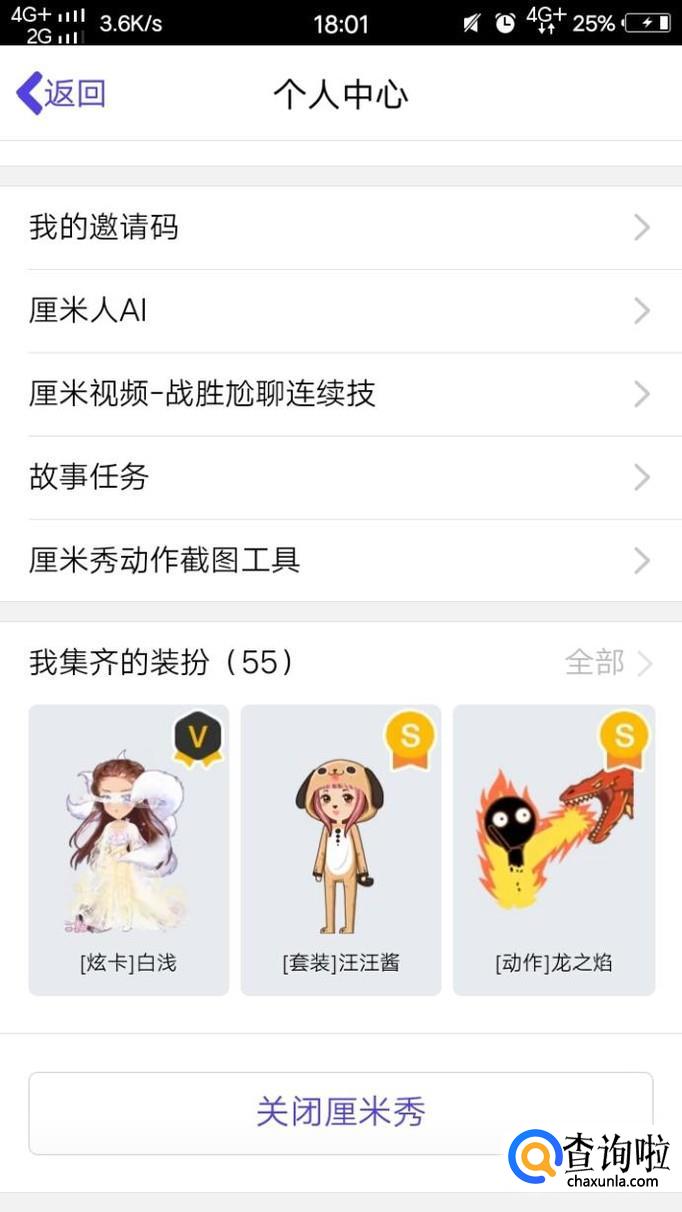Open 厘米秀动作截图工具
This screenshot has height=1212, width=682.
(x=340, y=560)
